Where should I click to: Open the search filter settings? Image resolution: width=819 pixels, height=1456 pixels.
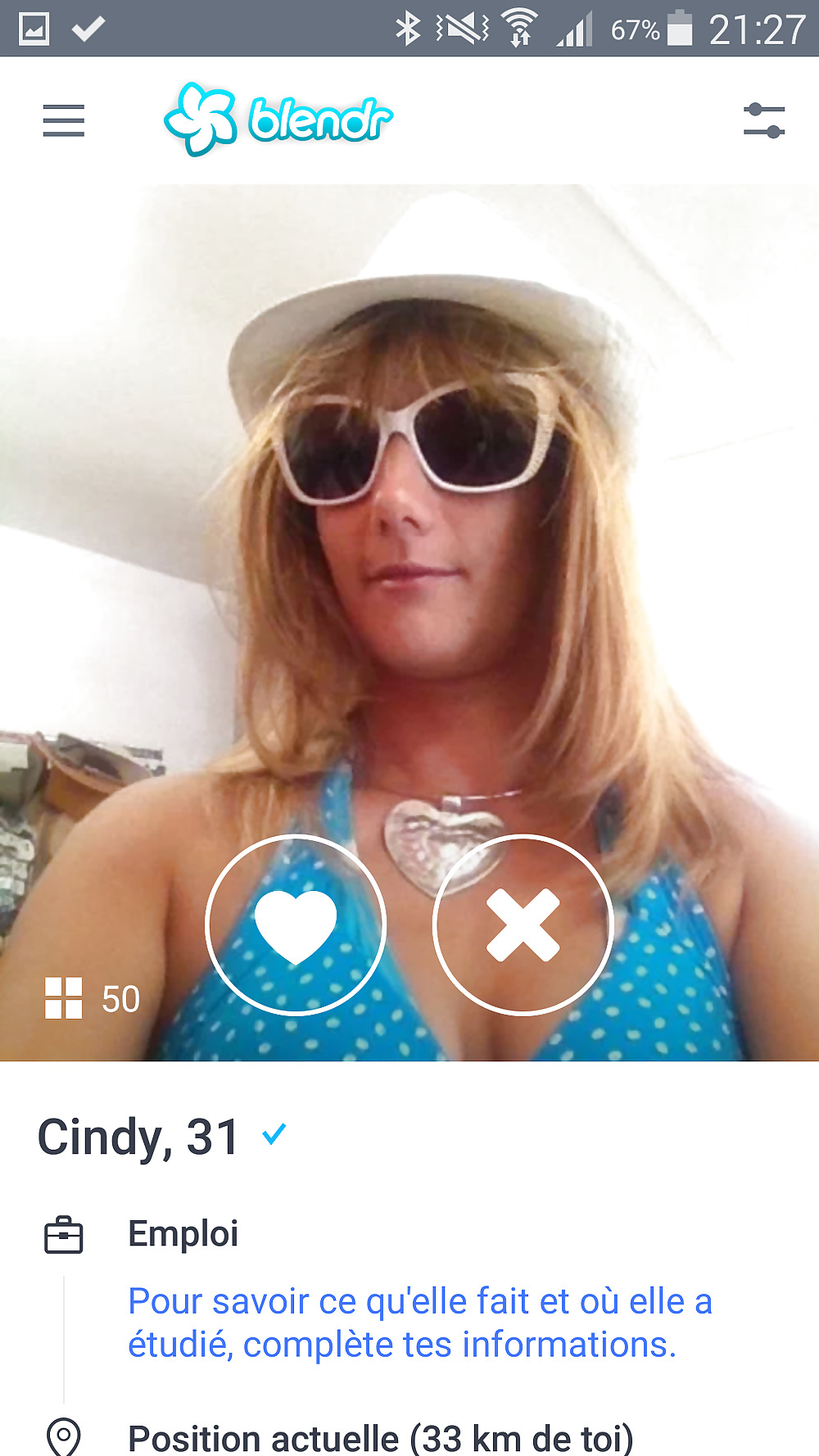click(763, 121)
